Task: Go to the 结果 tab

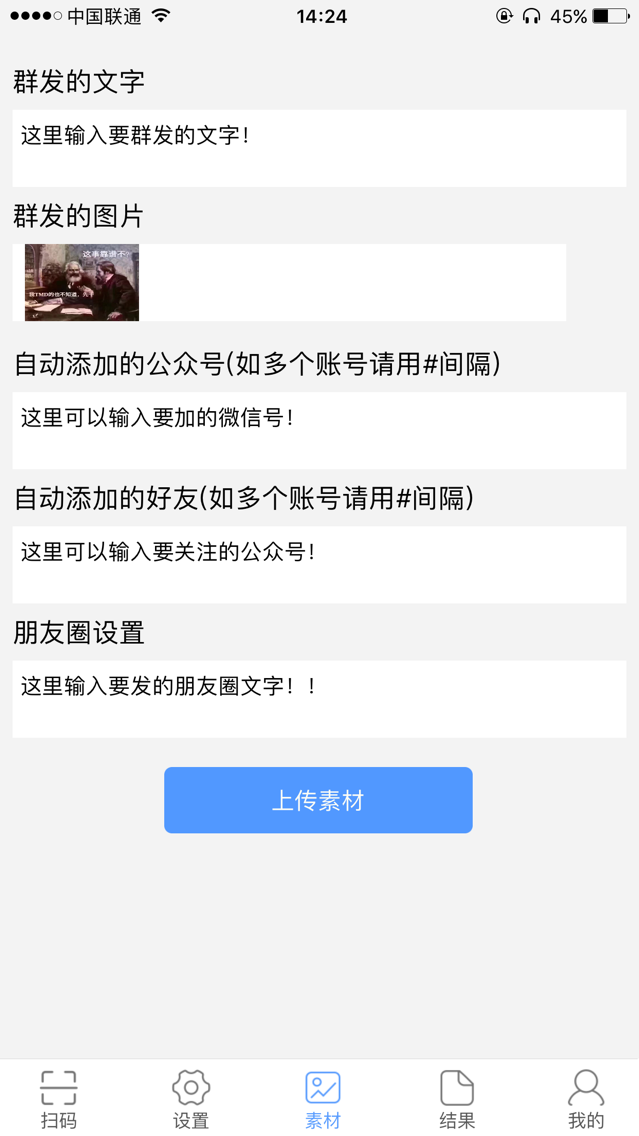Action: pyautogui.click(x=456, y=1098)
